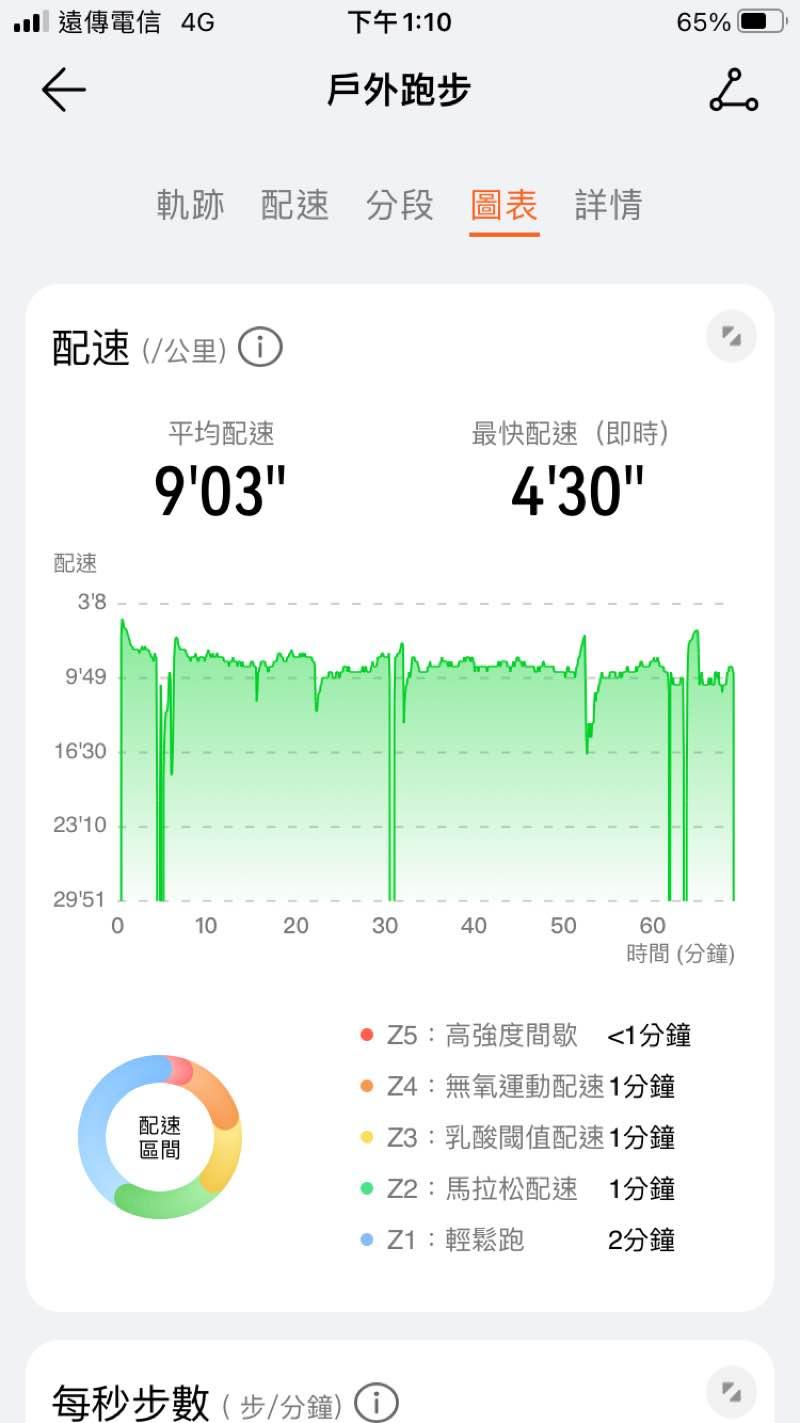Open the route share icon
The width and height of the screenshot is (800, 1423).
pos(734,90)
